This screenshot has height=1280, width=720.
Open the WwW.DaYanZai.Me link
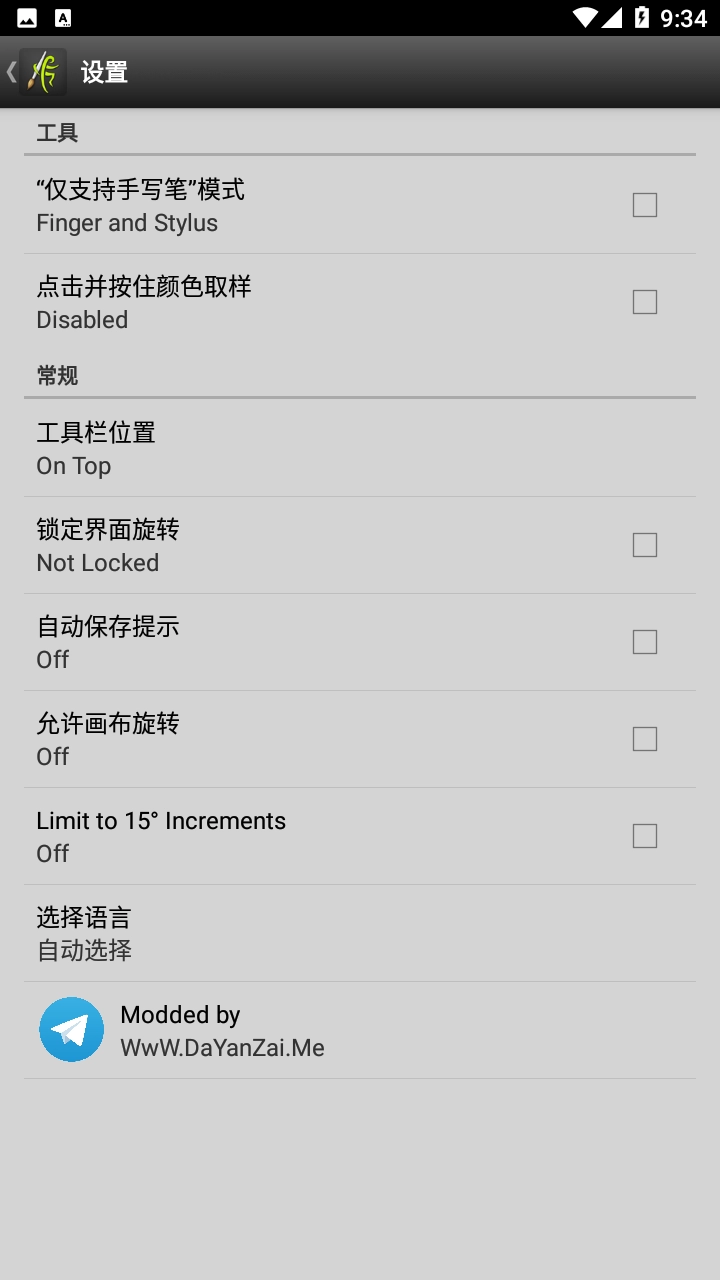(x=223, y=1047)
